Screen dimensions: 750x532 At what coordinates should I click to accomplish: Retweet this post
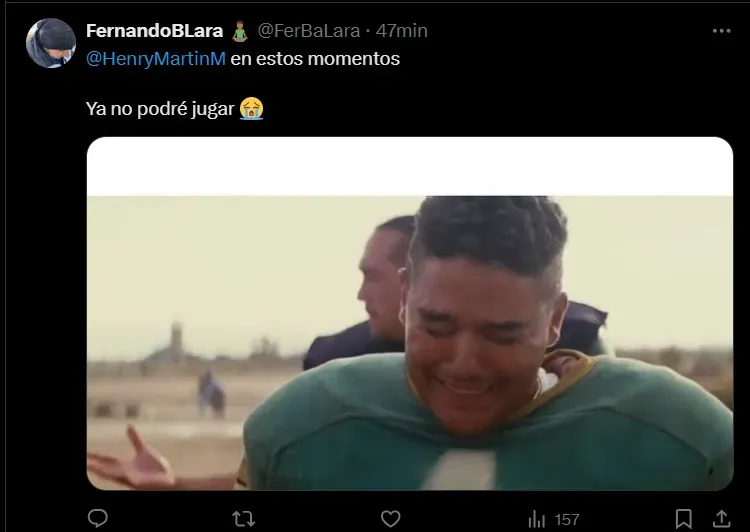(x=243, y=518)
